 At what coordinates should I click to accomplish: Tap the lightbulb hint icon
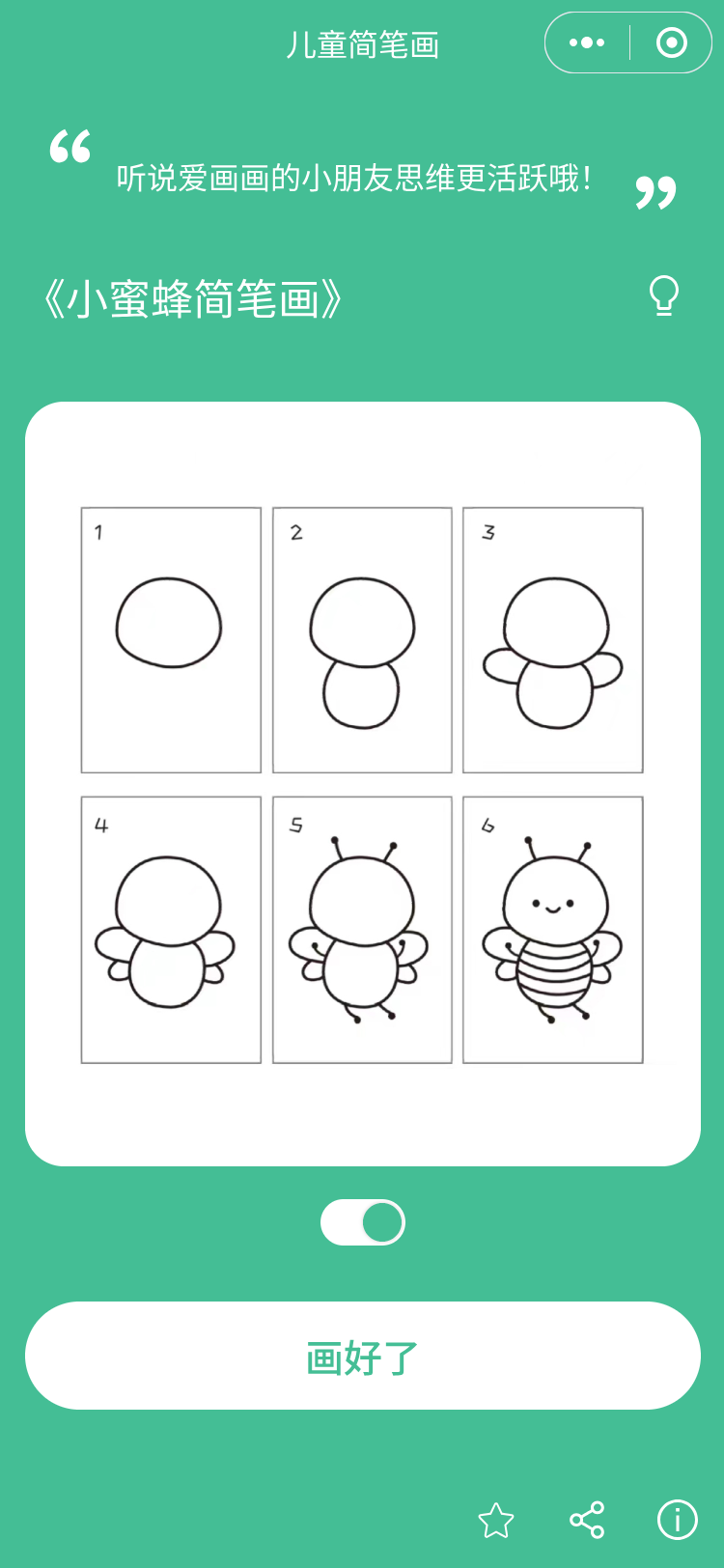click(x=664, y=296)
